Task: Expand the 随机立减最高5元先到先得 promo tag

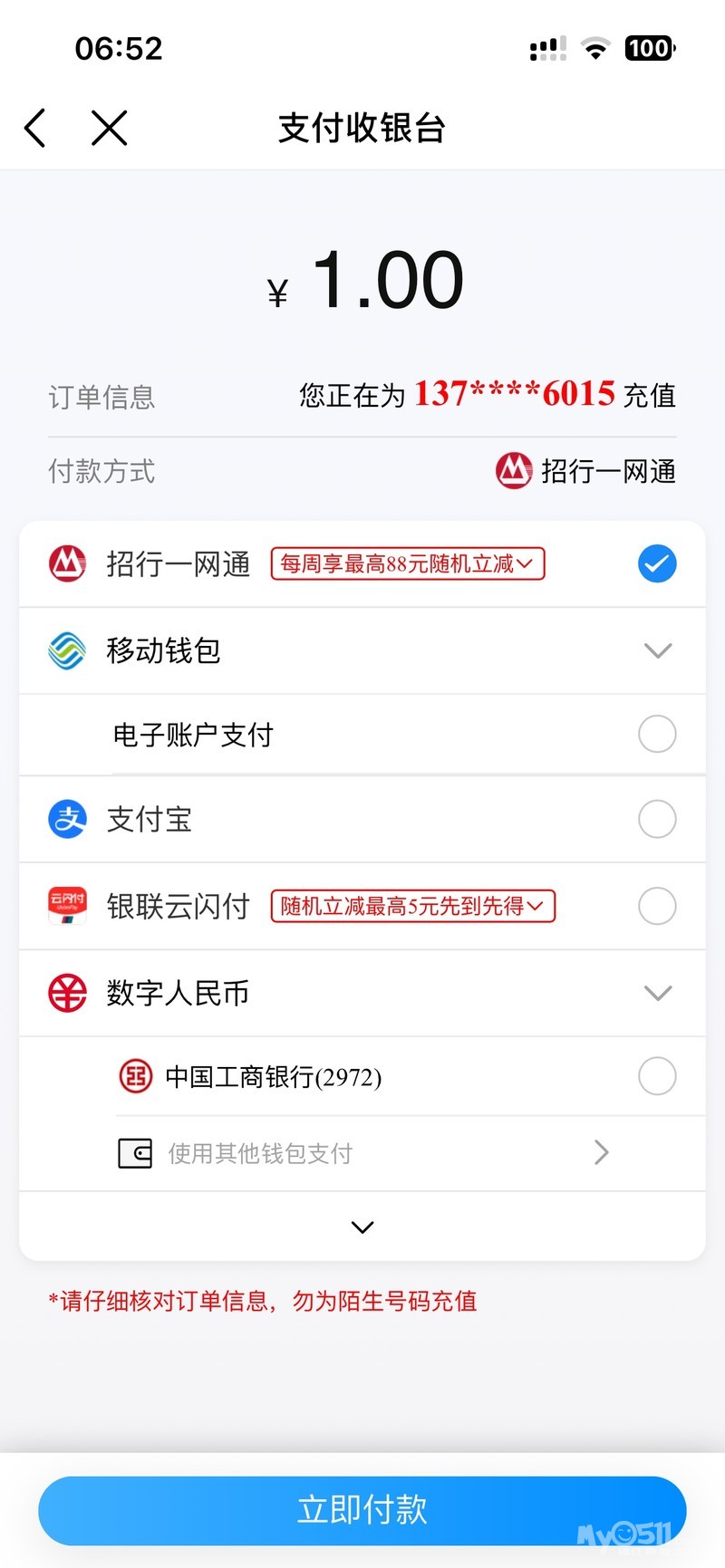Action: [413, 906]
